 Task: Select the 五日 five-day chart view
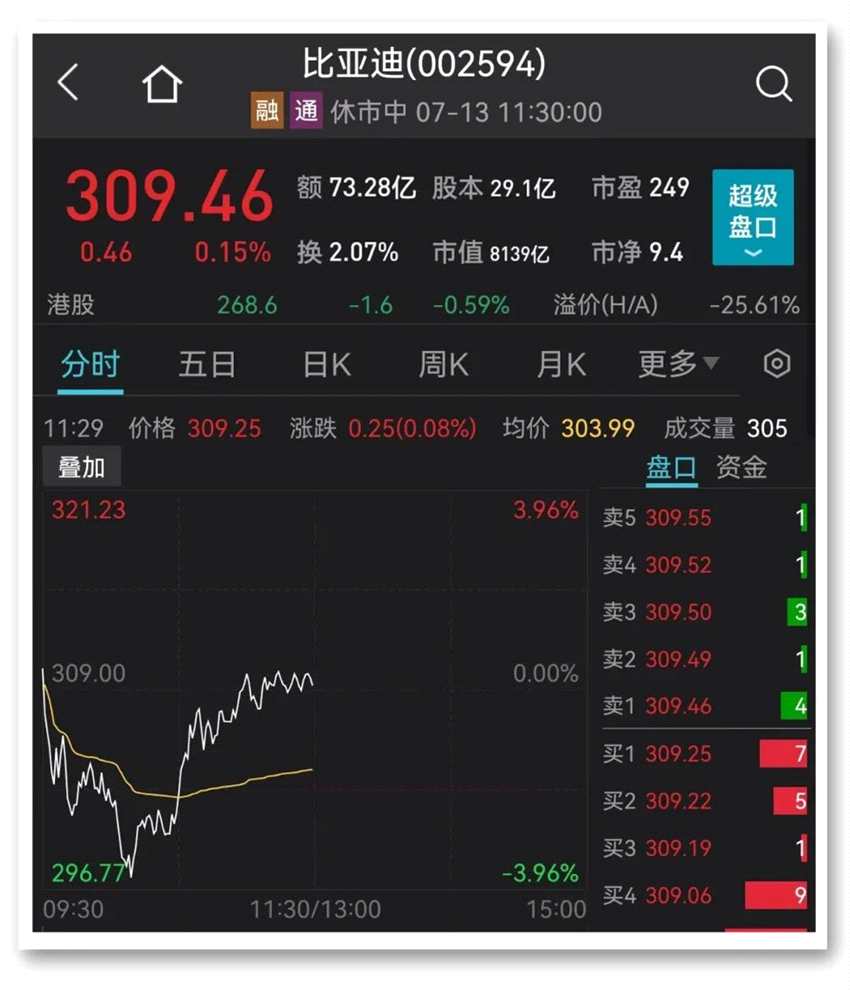click(207, 364)
